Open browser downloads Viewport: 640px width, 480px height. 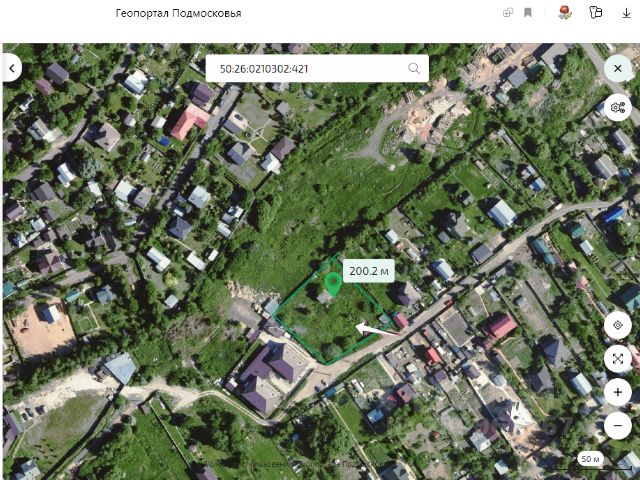tap(627, 13)
